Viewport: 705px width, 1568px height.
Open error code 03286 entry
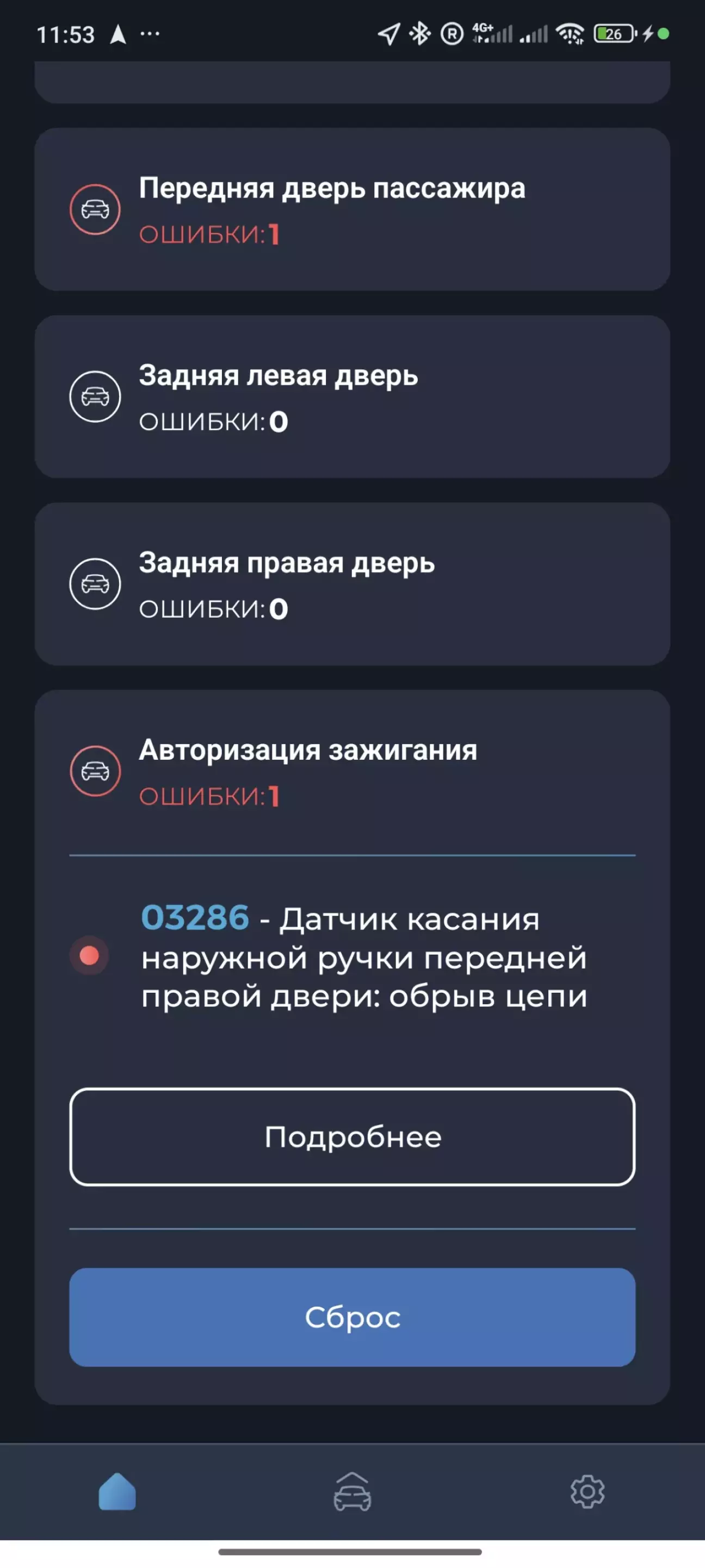click(x=352, y=956)
